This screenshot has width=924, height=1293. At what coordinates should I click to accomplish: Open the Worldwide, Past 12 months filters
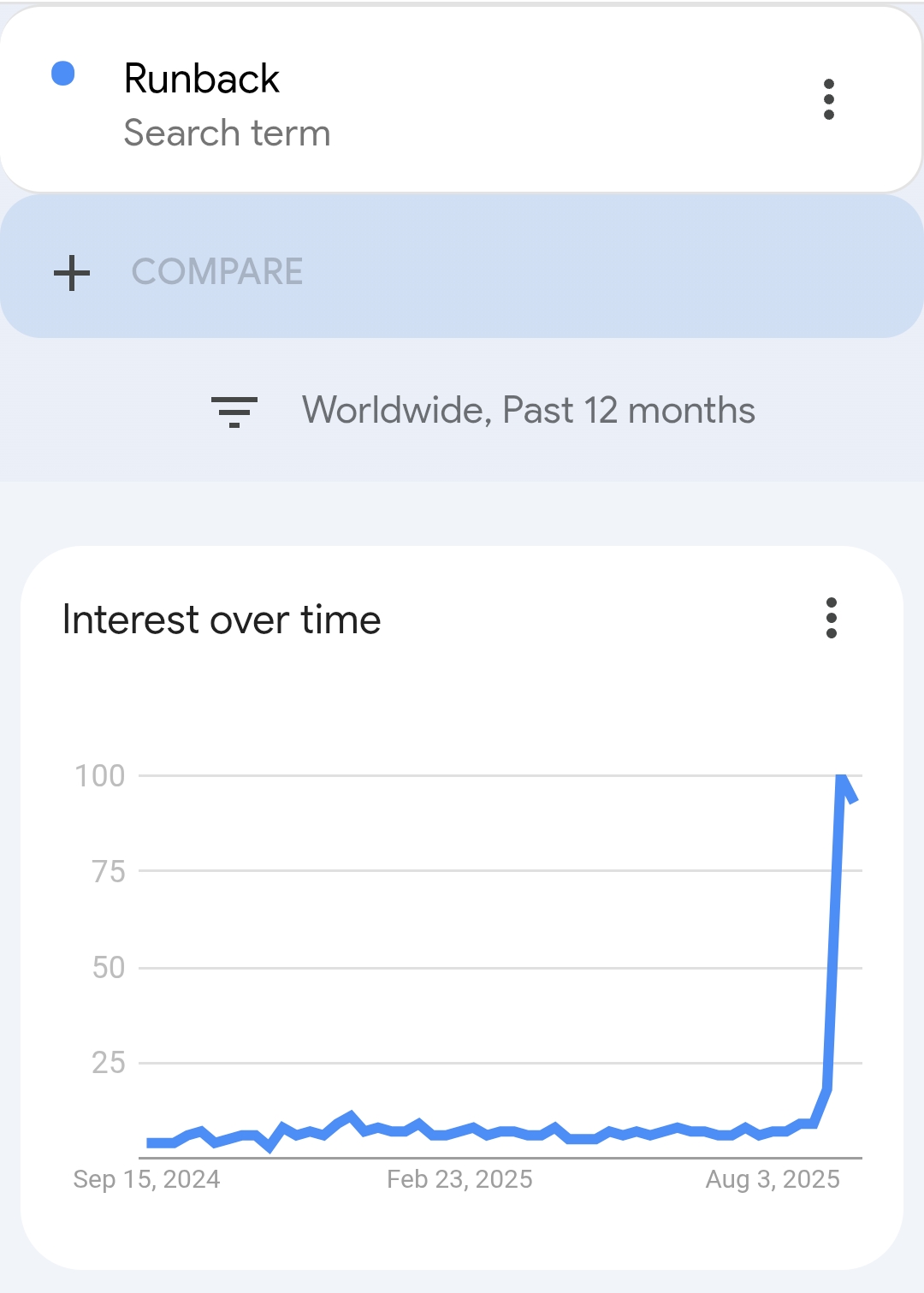tap(483, 411)
